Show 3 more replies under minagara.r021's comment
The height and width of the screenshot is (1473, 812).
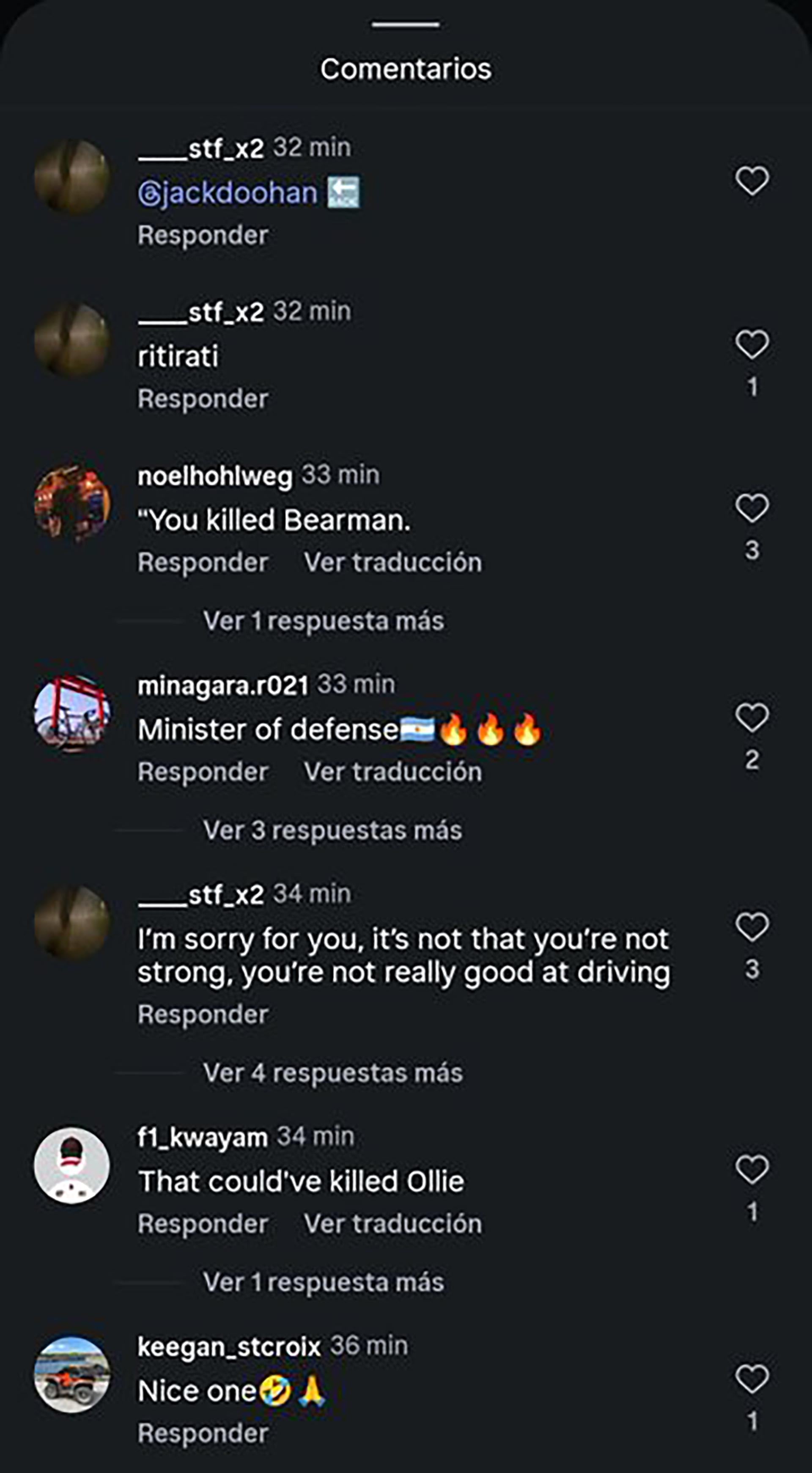coord(332,830)
